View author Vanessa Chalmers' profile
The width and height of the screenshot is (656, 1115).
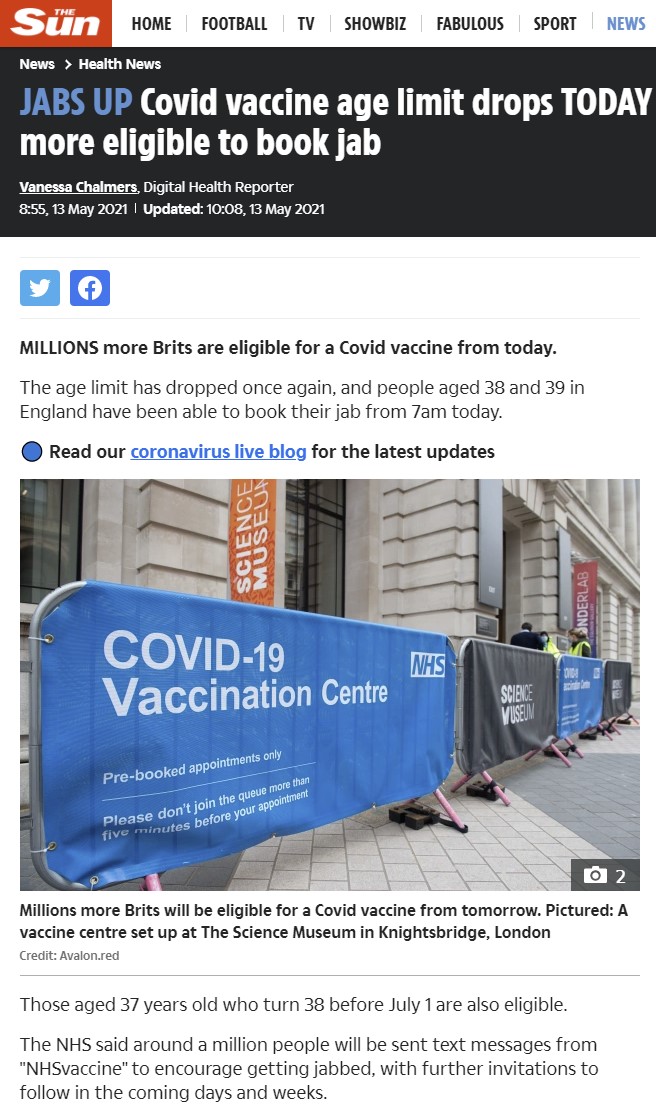(80, 187)
